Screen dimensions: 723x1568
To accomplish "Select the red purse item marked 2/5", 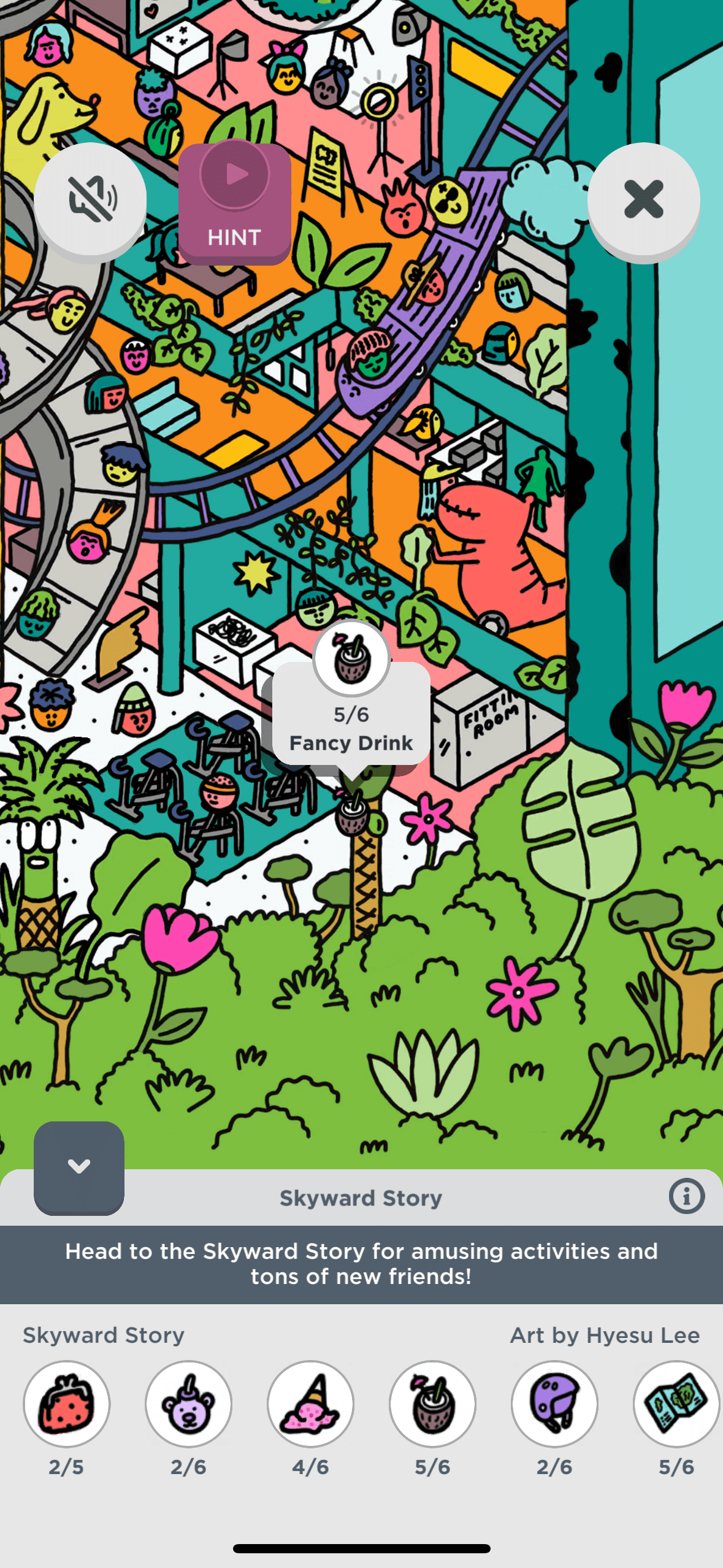I will coord(67,1404).
